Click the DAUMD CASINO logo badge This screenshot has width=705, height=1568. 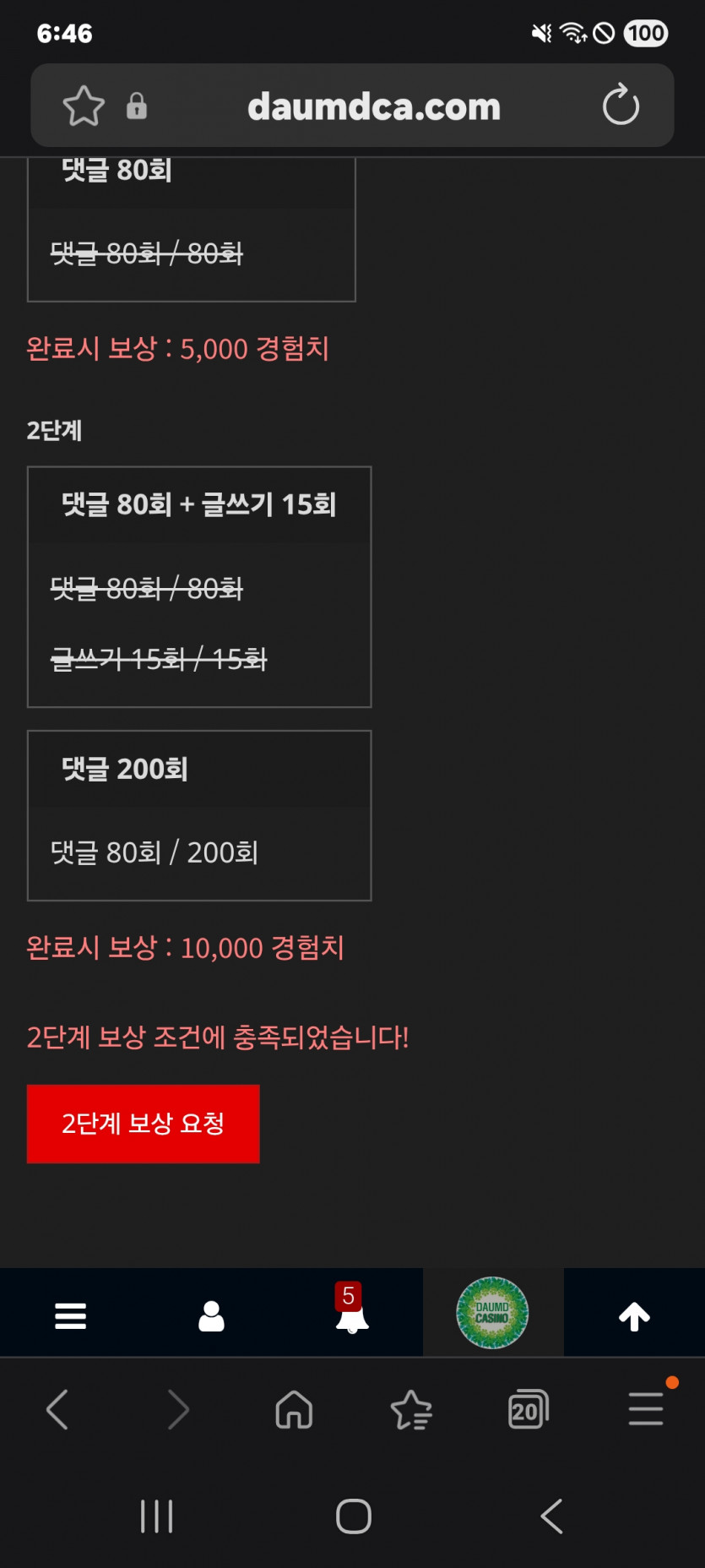pos(493,1312)
